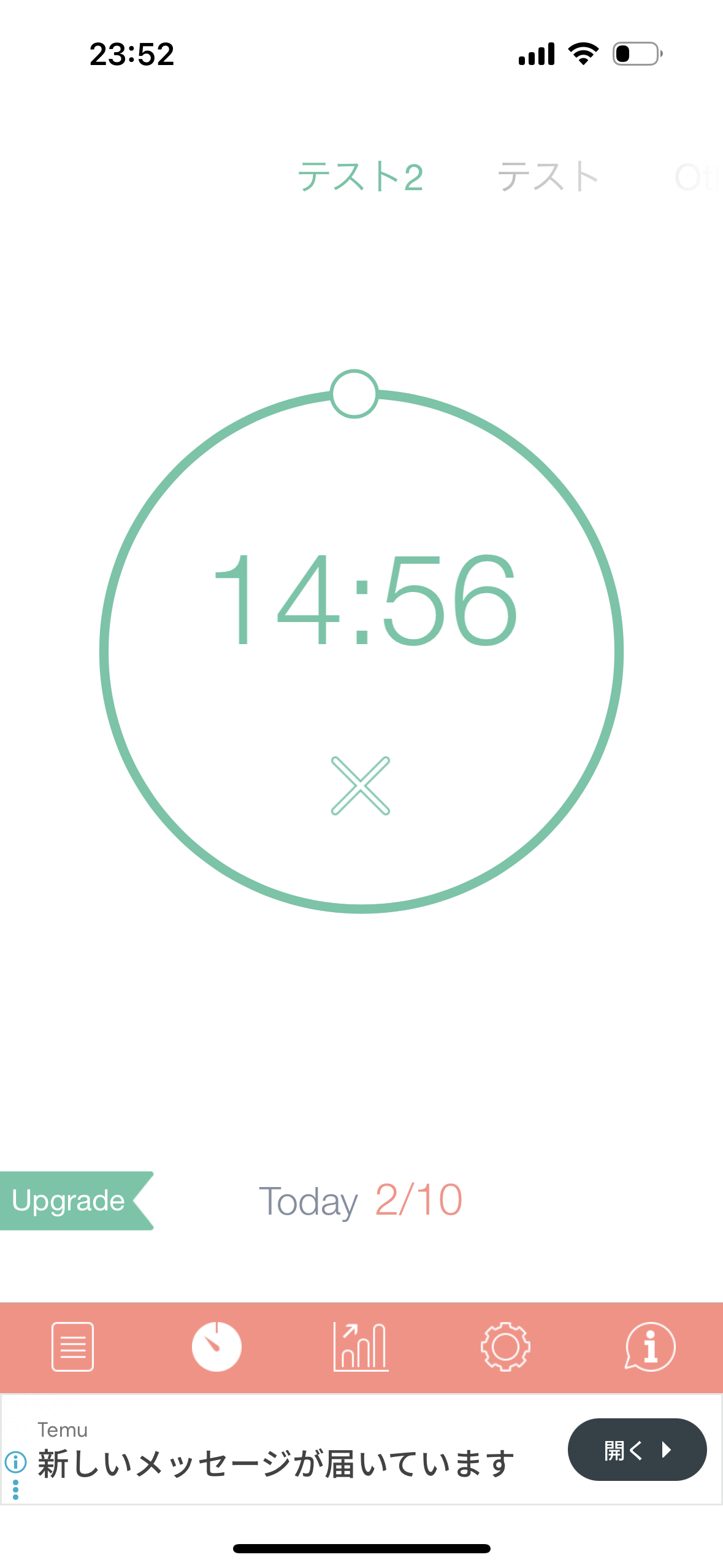
Task: Cancel the running timer with the X
Action: (361, 785)
